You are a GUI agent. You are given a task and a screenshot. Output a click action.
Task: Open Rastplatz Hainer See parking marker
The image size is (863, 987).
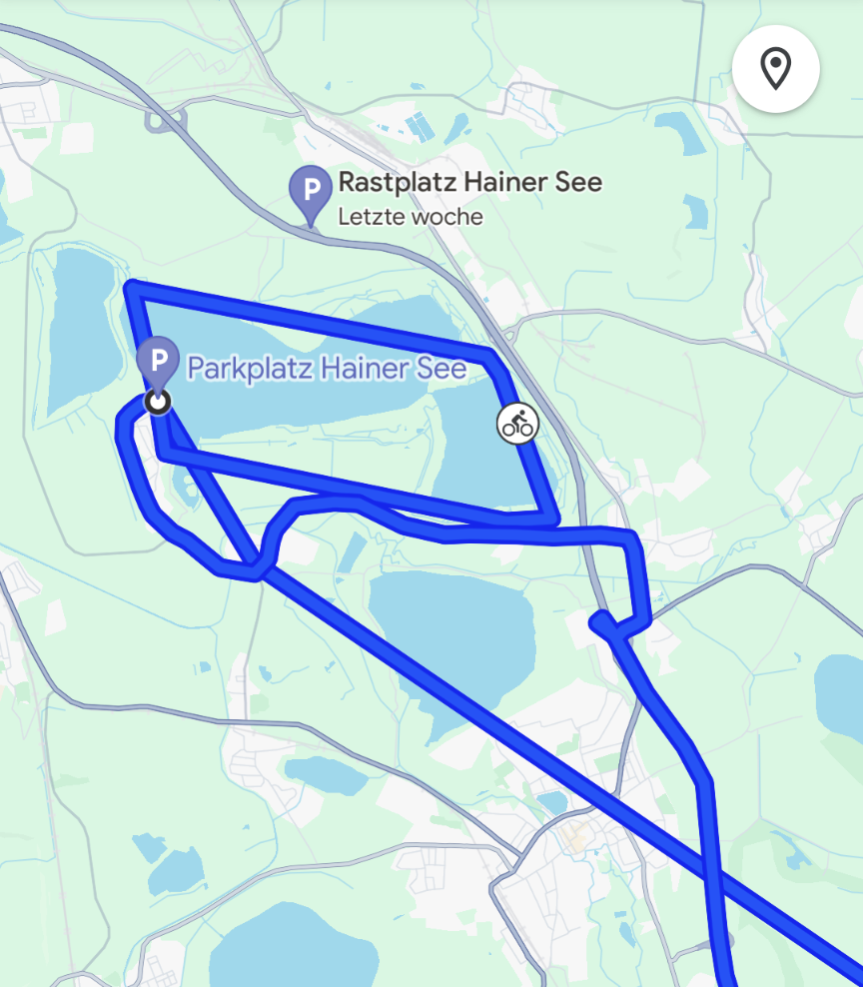[311, 189]
